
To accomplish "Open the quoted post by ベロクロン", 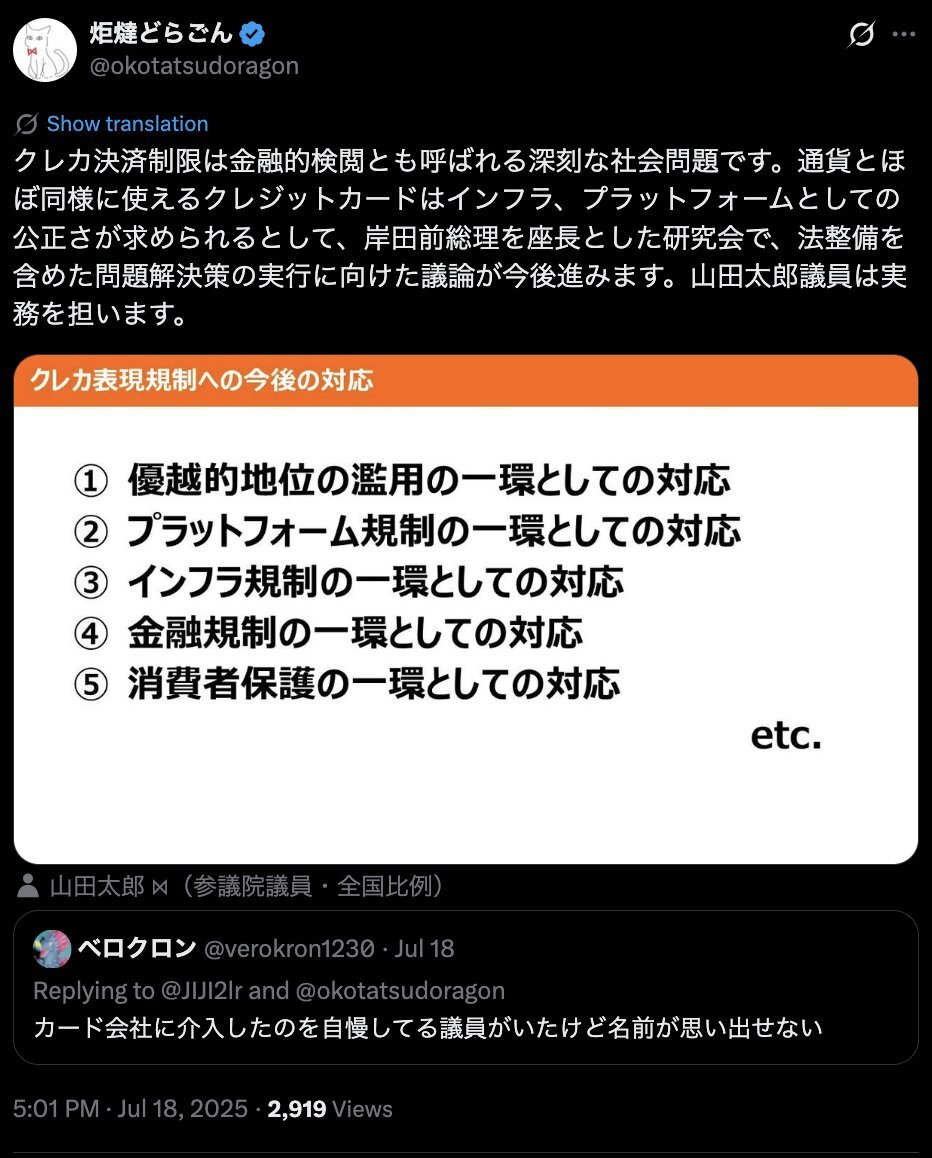I will (466, 987).
